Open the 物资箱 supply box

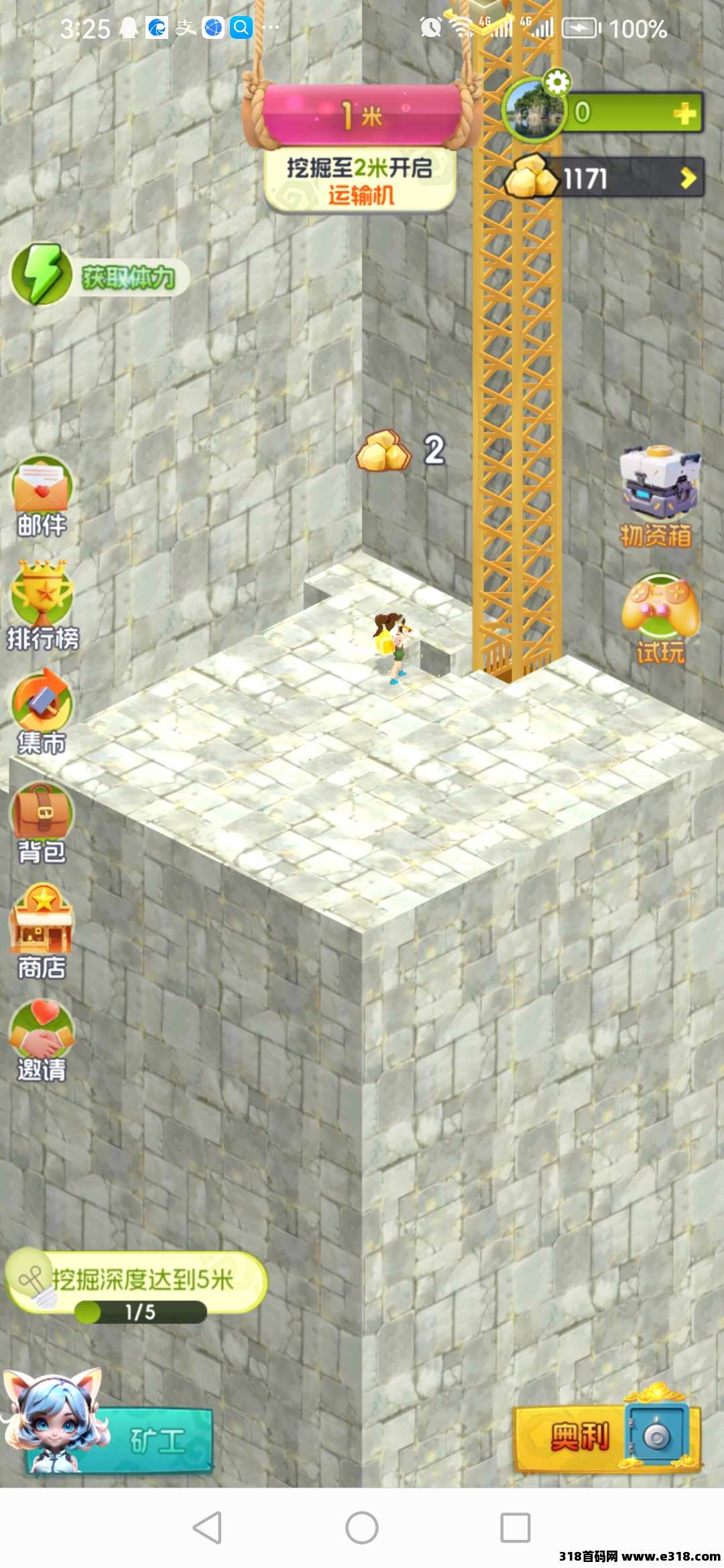[658, 495]
